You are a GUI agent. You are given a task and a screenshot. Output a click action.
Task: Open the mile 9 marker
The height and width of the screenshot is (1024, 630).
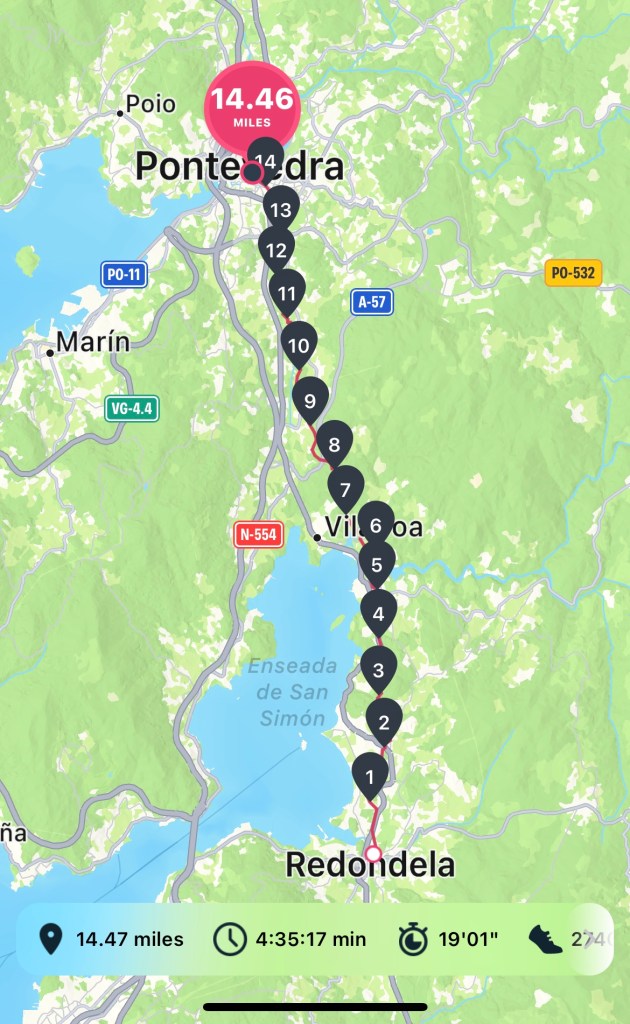click(x=310, y=400)
